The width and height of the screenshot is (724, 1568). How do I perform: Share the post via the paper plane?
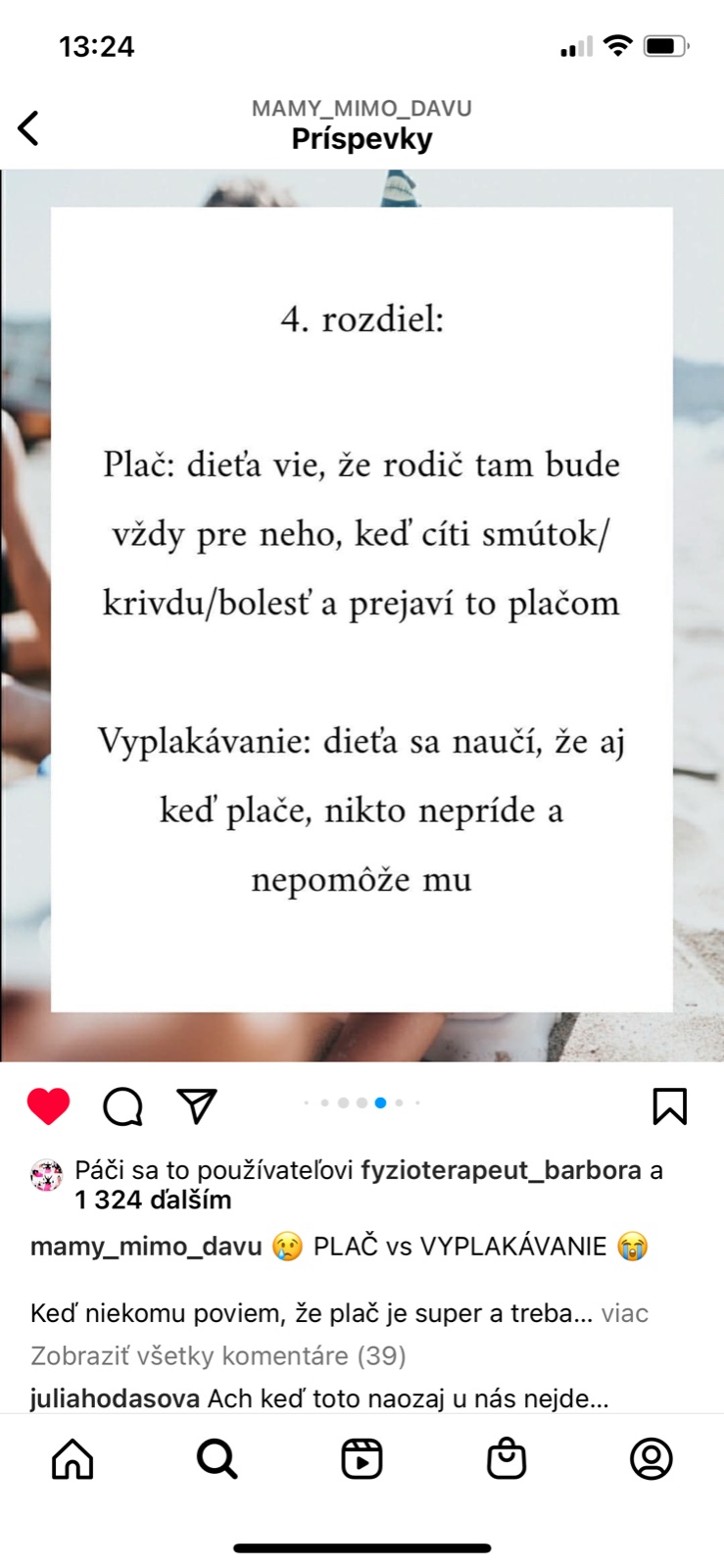pos(196,1105)
